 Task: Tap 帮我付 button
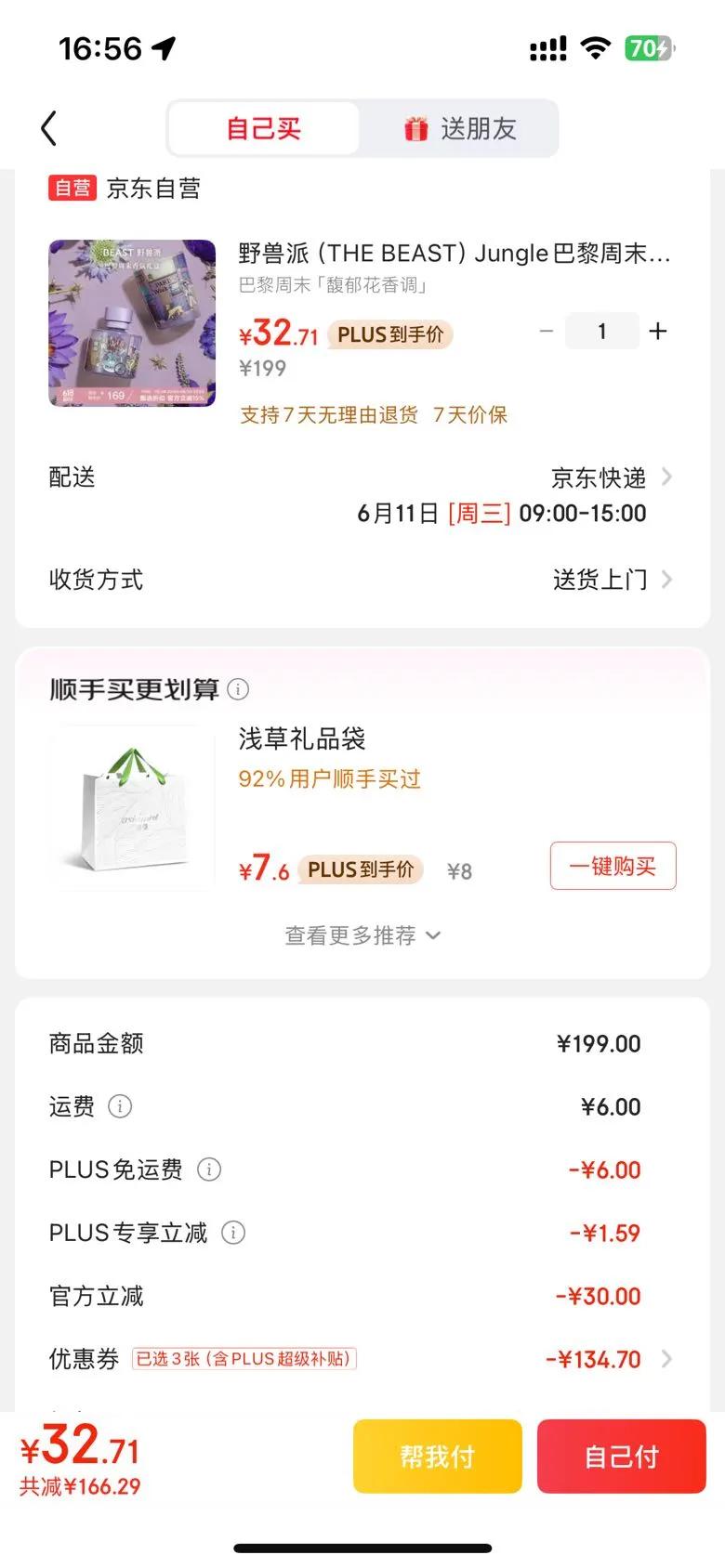pyautogui.click(x=437, y=1456)
